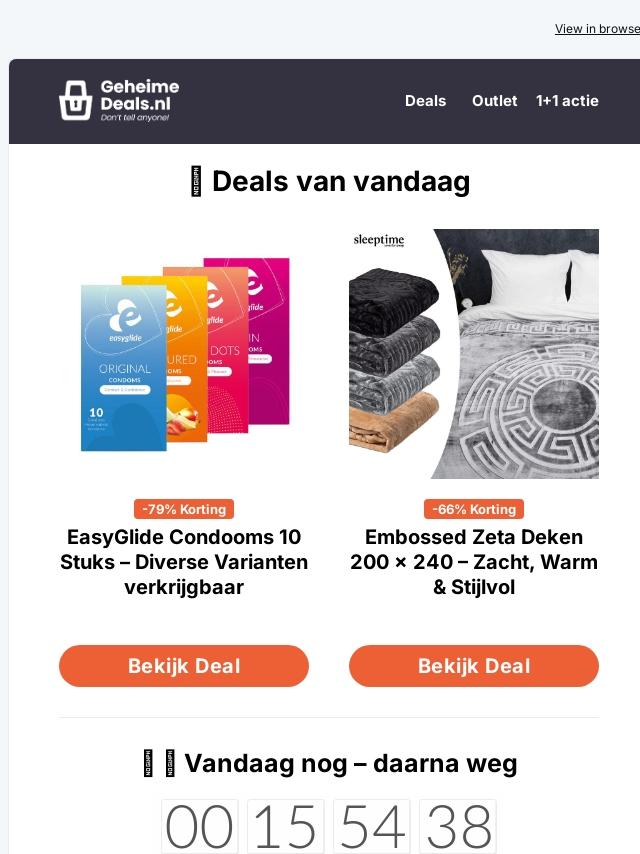Open the Embossed Zeta Deken image

(x=474, y=354)
